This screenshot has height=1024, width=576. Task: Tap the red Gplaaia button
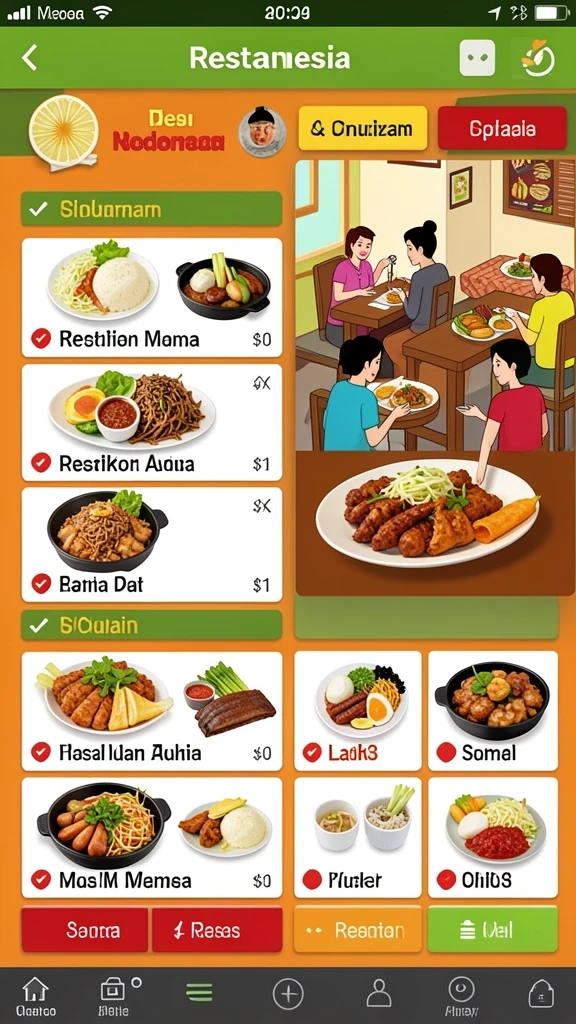click(x=502, y=129)
